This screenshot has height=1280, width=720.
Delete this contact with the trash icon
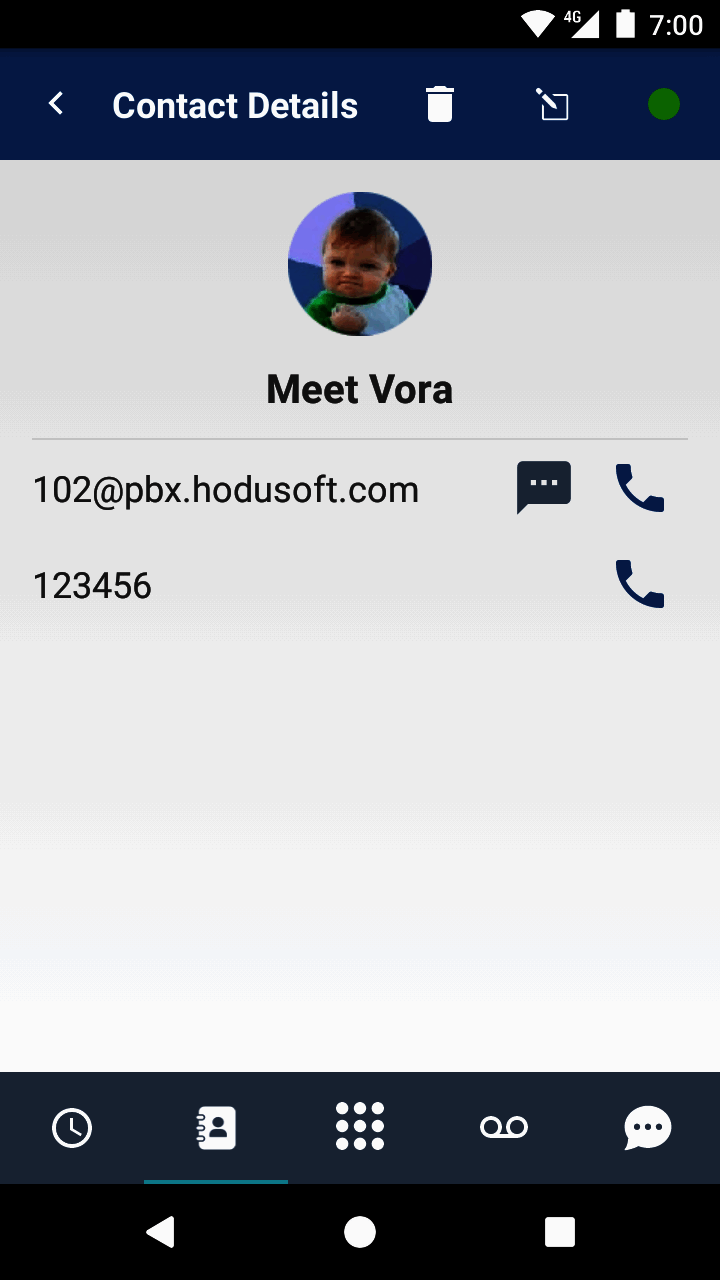tap(440, 104)
